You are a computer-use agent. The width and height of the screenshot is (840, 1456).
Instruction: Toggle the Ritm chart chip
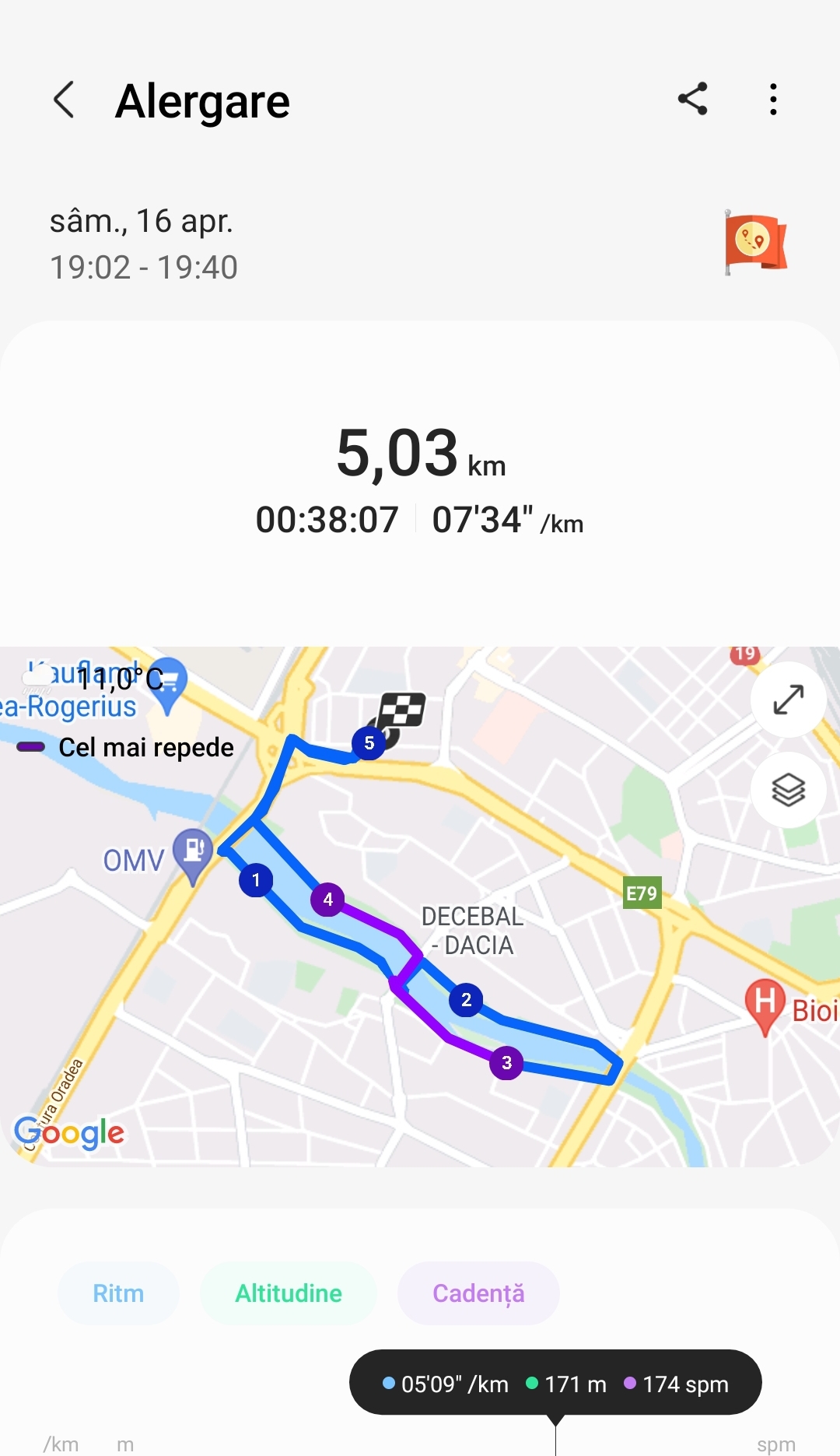point(118,1293)
